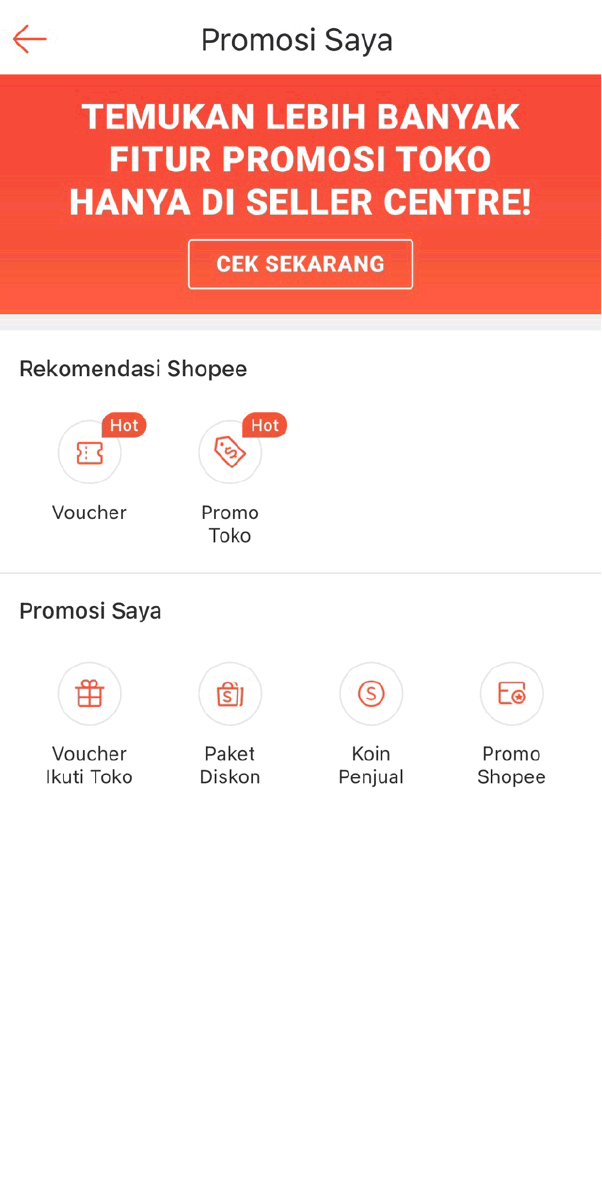
Task: Tap the CEK SEKARANG button
Action: tap(301, 264)
